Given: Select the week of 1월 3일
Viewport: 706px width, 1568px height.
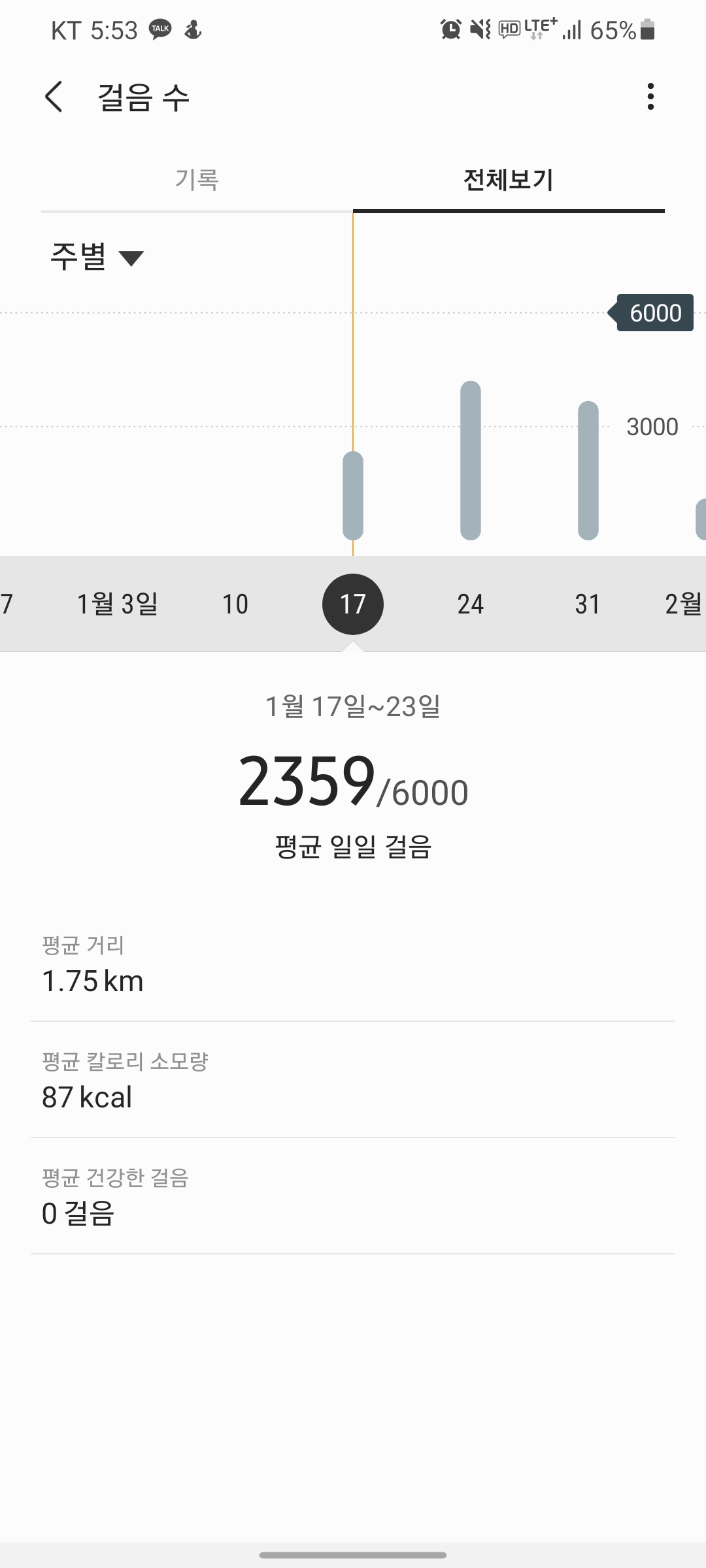Looking at the screenshot, I should [118, 604].
